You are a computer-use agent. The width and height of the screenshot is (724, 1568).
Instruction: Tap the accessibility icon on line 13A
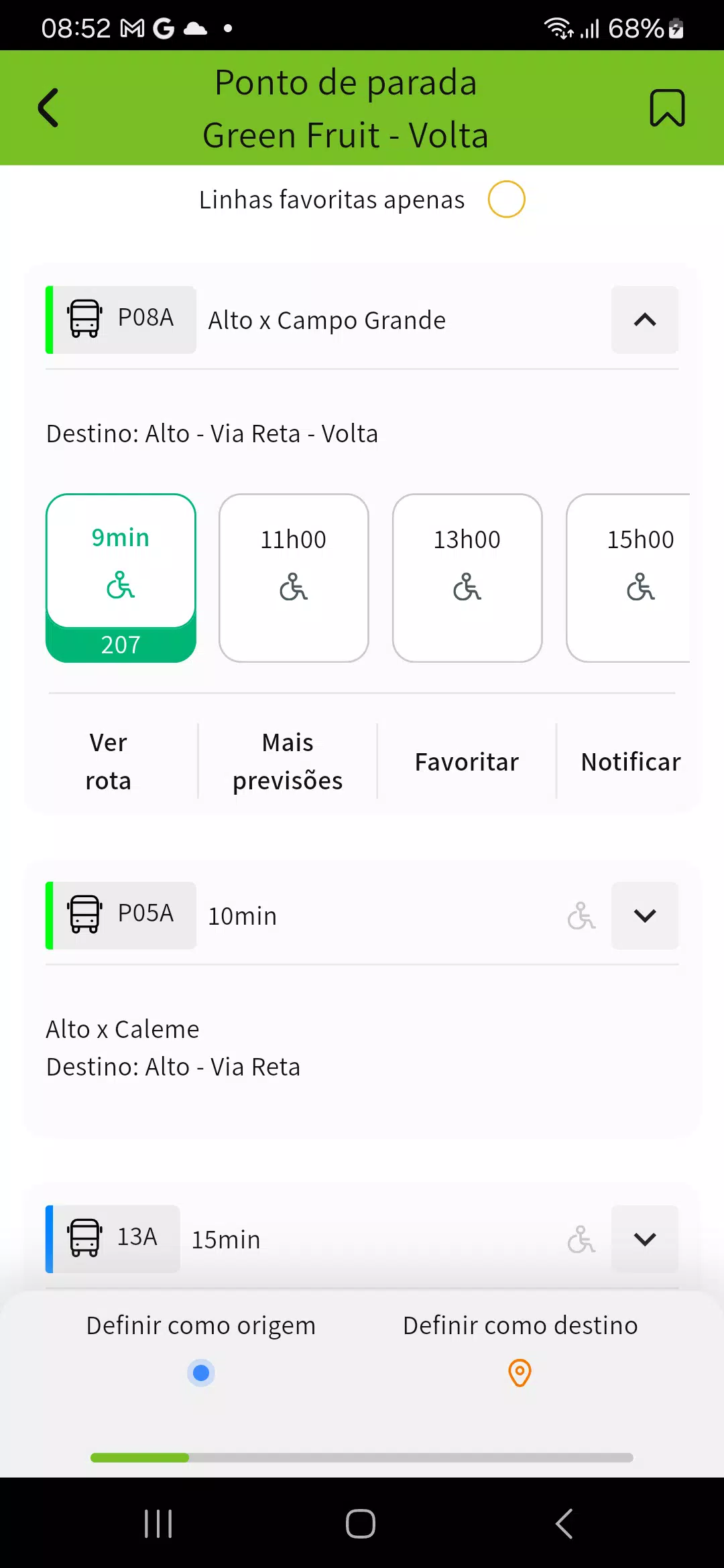point(581,1239)
